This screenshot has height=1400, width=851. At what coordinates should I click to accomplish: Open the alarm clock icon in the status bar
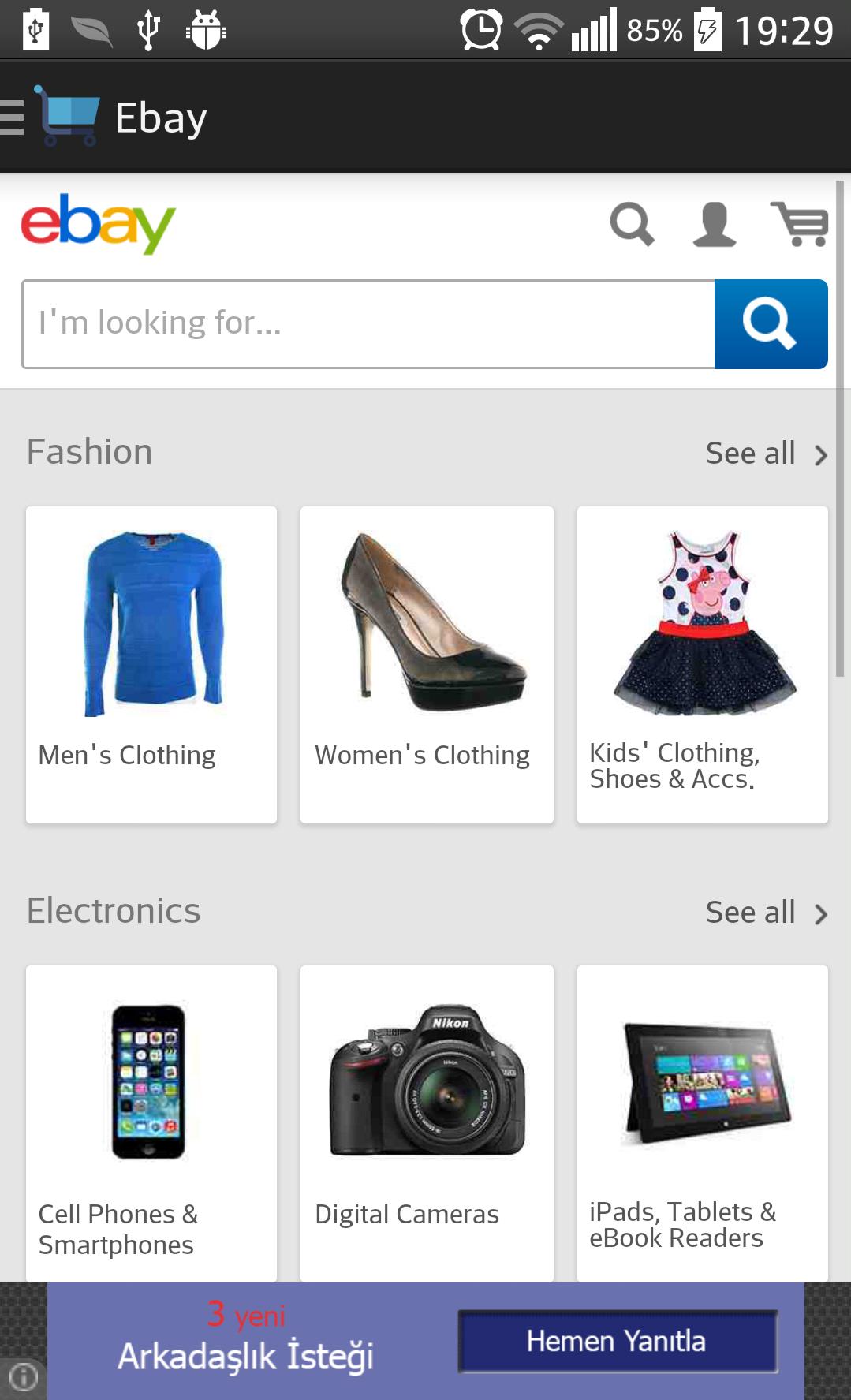tap(481, 29)
